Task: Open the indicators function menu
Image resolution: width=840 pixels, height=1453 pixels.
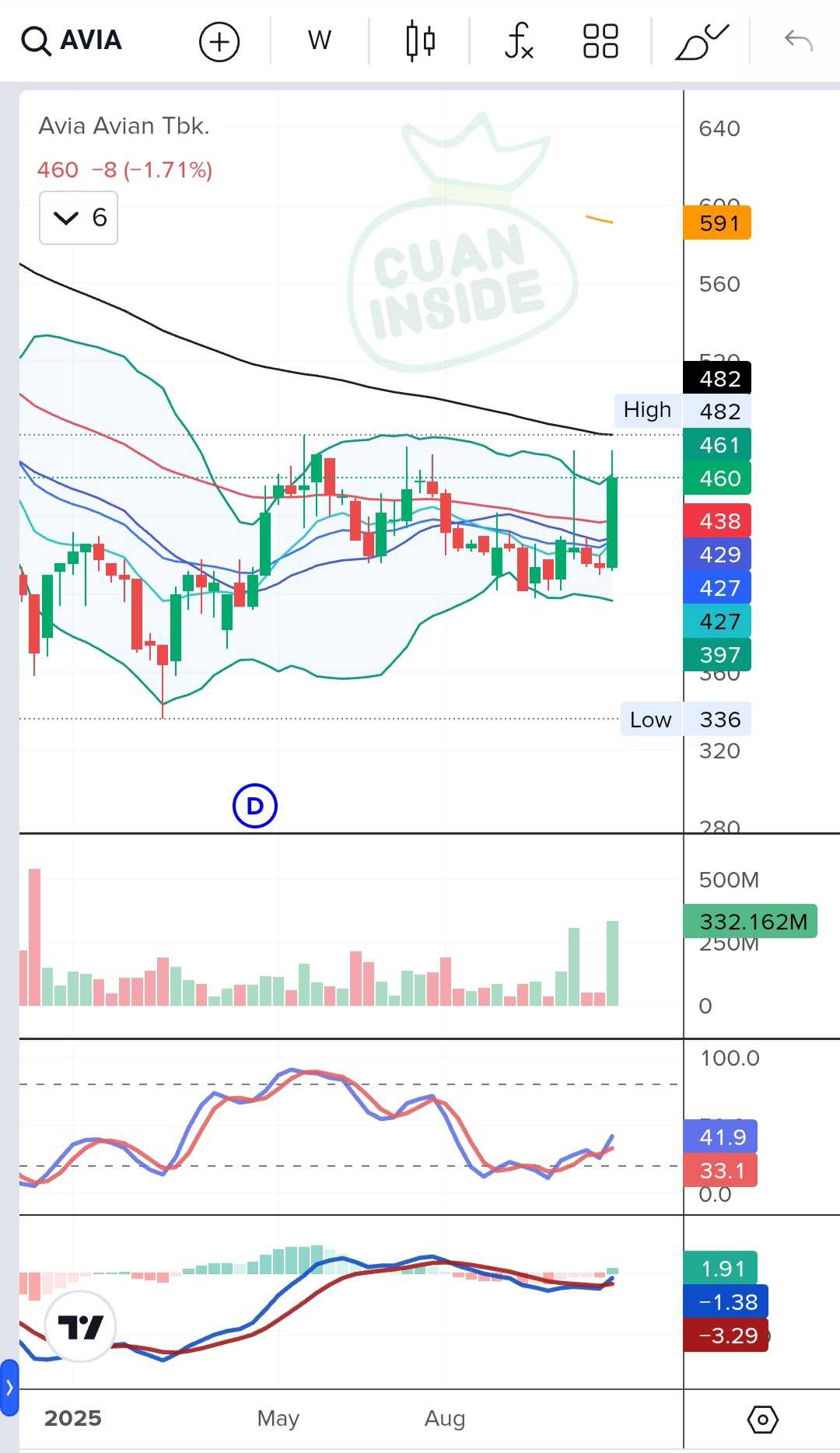Action: 519,41
